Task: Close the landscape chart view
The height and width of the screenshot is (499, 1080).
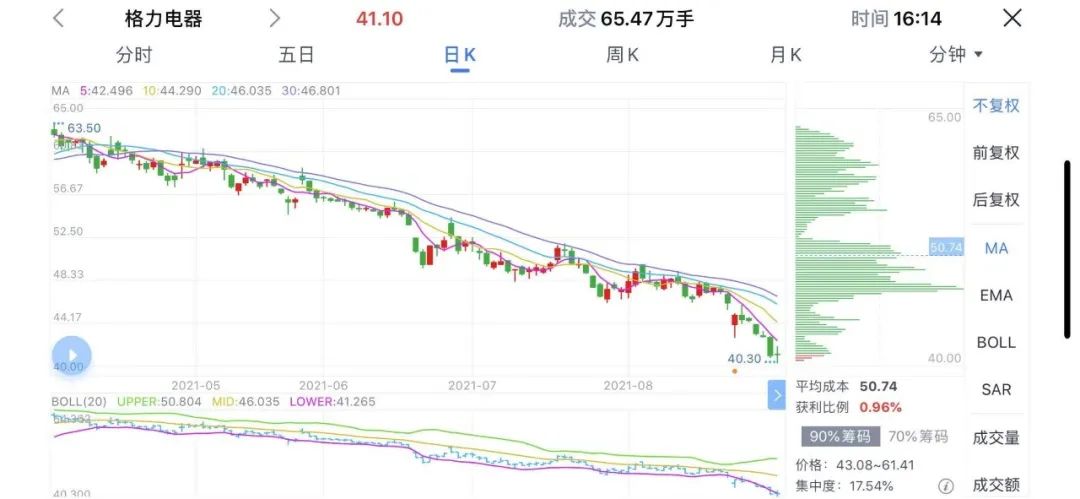Action: pos(1012,18)
